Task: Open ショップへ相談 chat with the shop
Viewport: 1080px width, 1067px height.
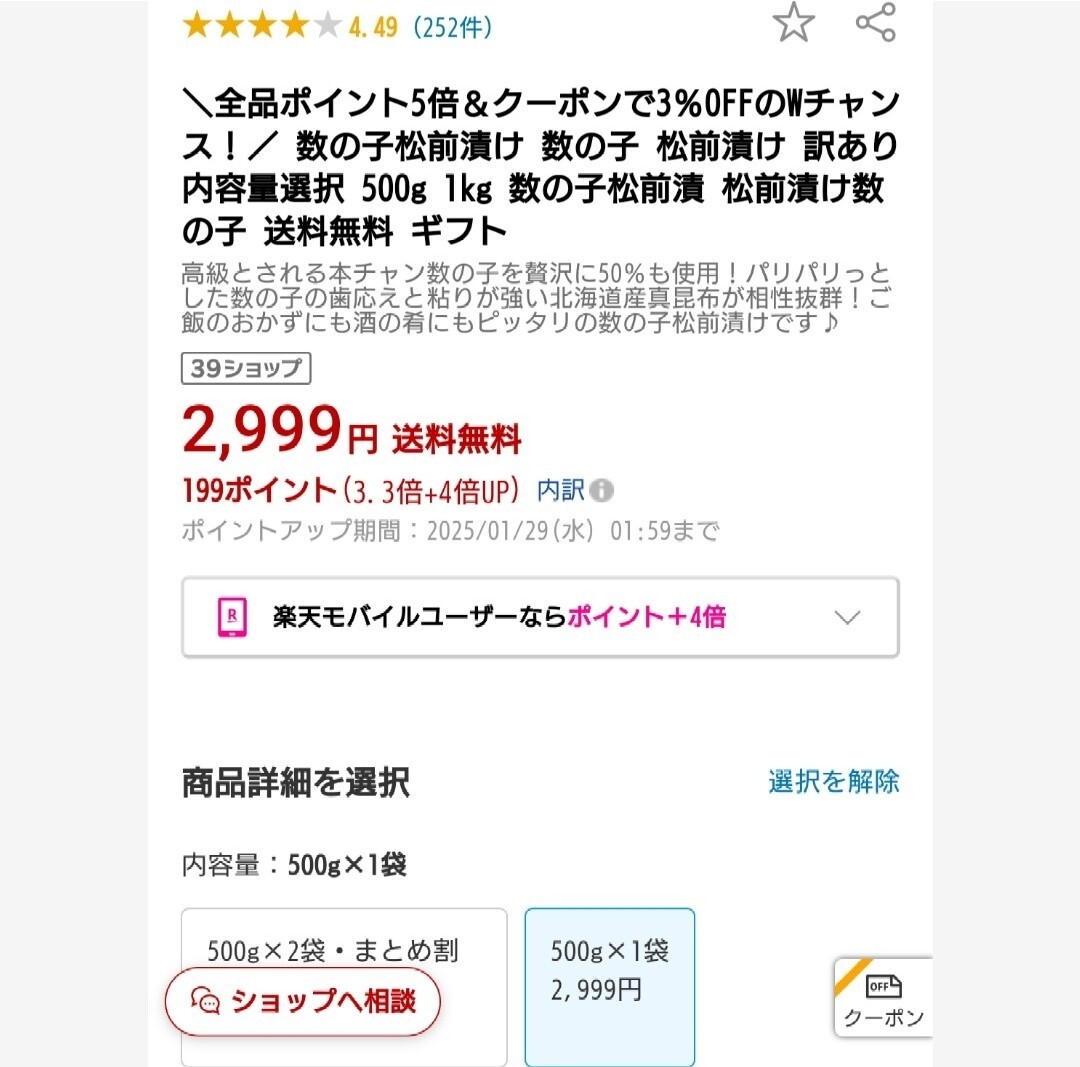Action: [x=303, y=1001]
